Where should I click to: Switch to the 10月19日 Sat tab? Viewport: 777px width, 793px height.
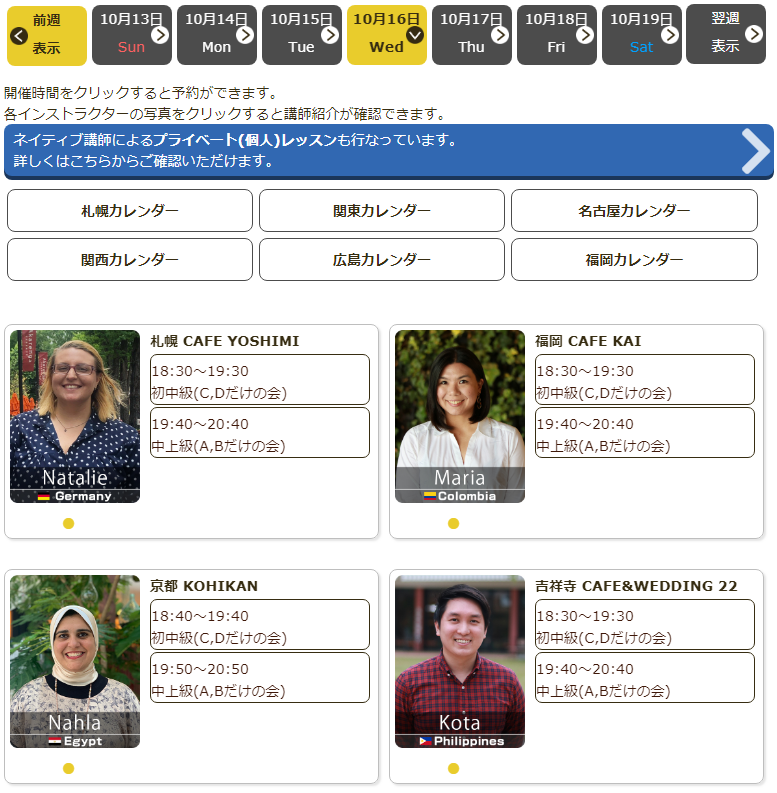pos(642,34)
